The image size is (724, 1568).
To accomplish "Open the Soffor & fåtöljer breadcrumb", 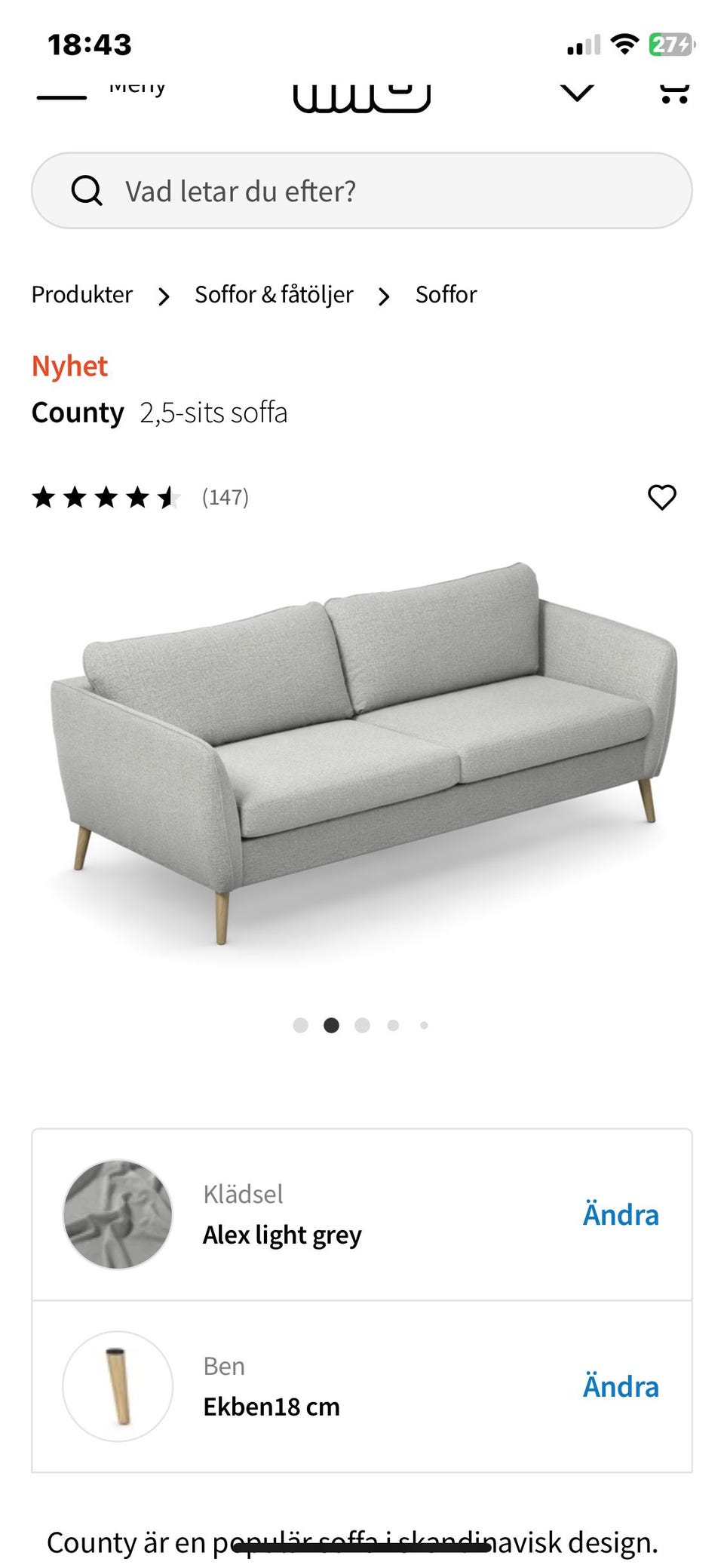I will coord(274,294).
